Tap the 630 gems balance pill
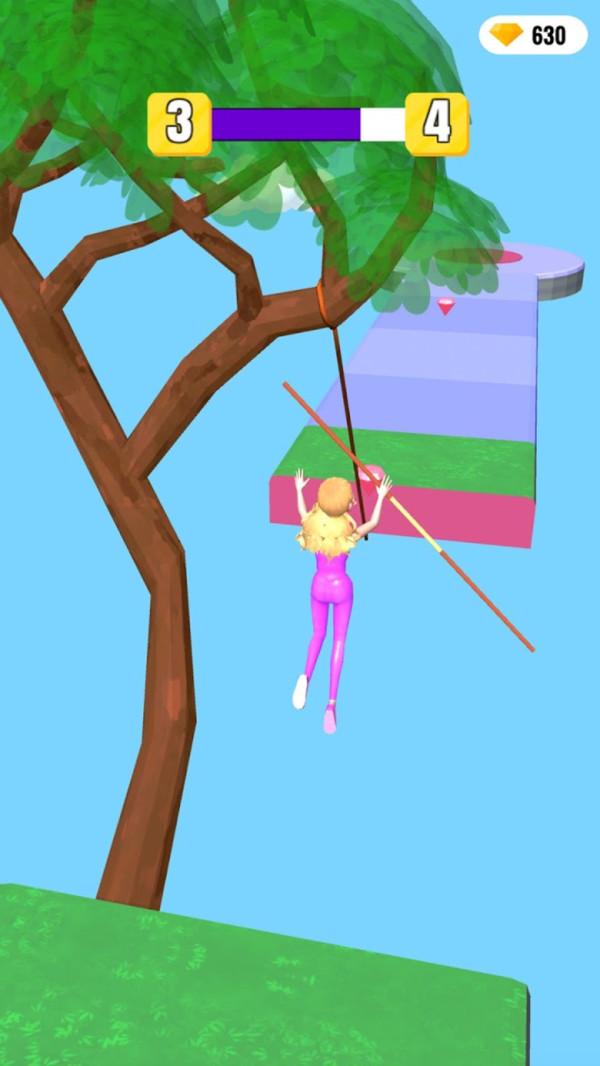This screenshot has width=600, height=1066. [532, 36]
